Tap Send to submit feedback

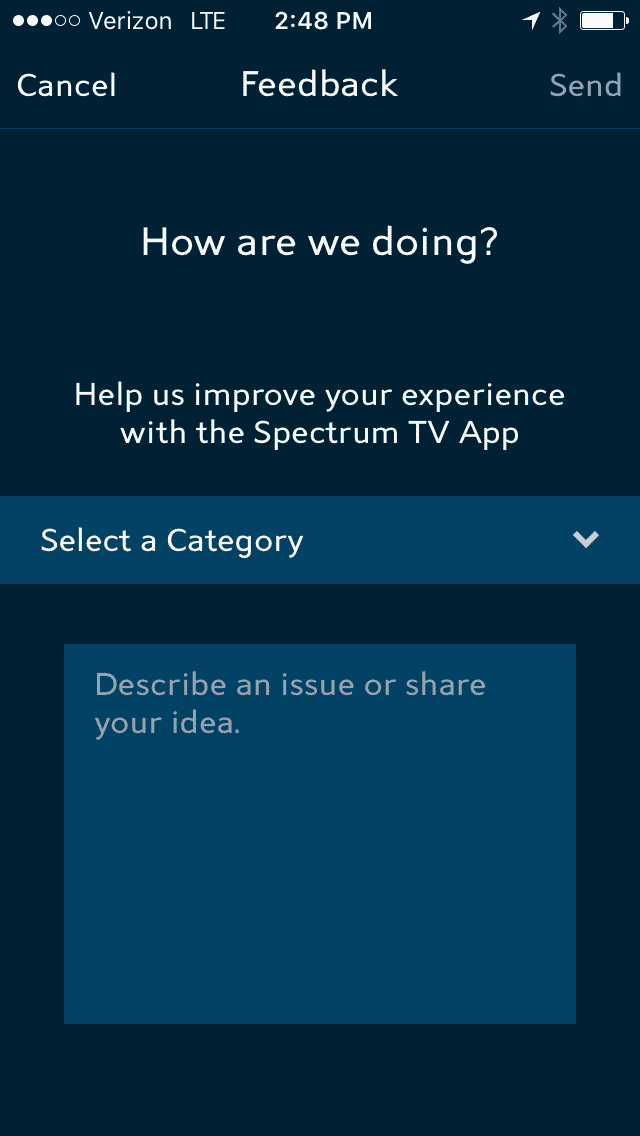[x=586, y=85]
